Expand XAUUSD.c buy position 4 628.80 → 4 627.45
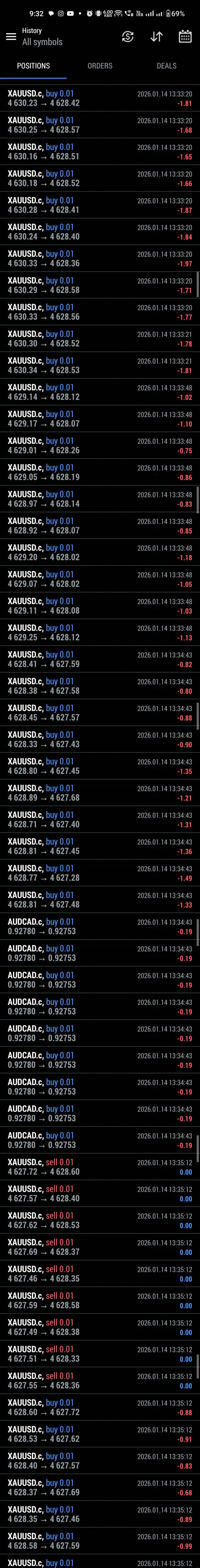The width and height of the screenshot is (200, 1568). [100, 766]
